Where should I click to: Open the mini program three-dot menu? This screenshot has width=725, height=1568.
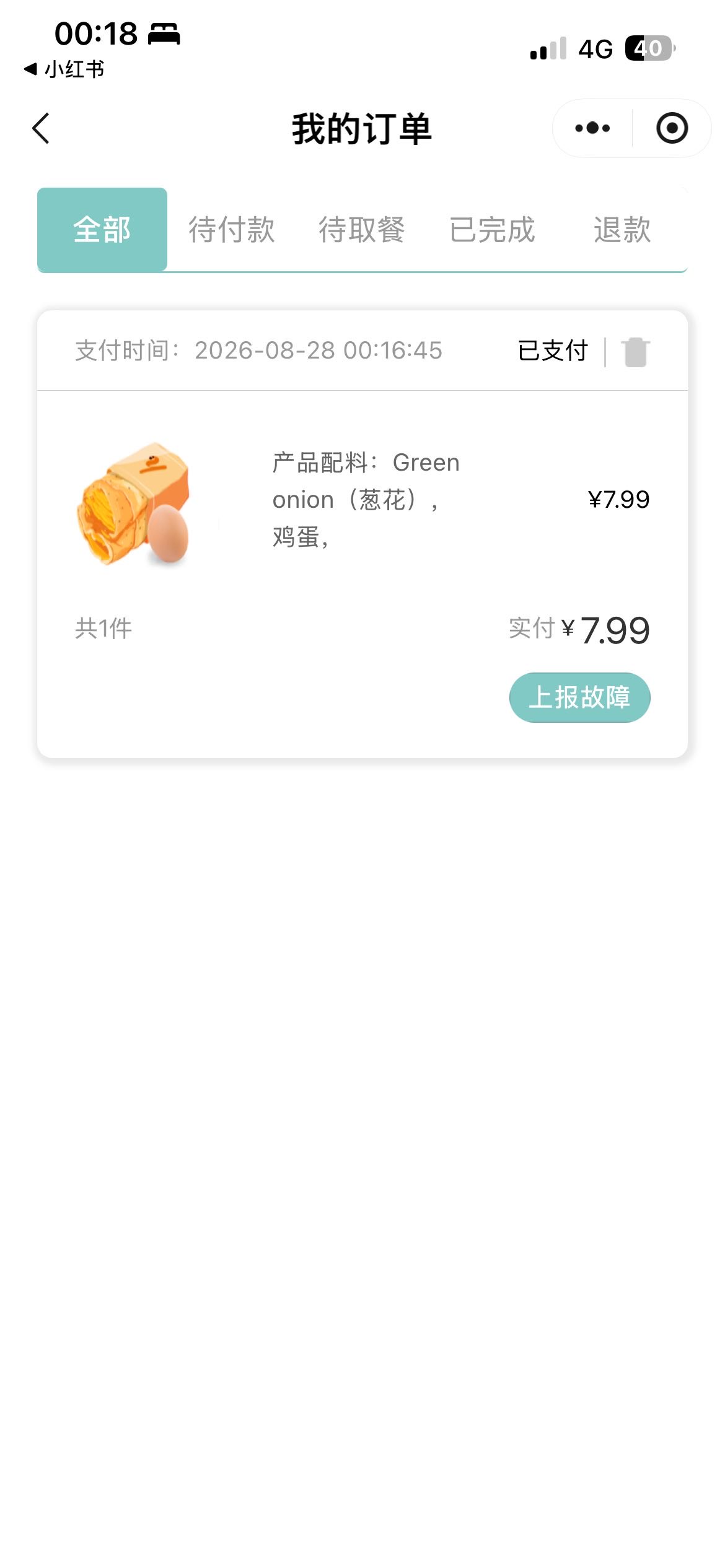pos(592,128)
